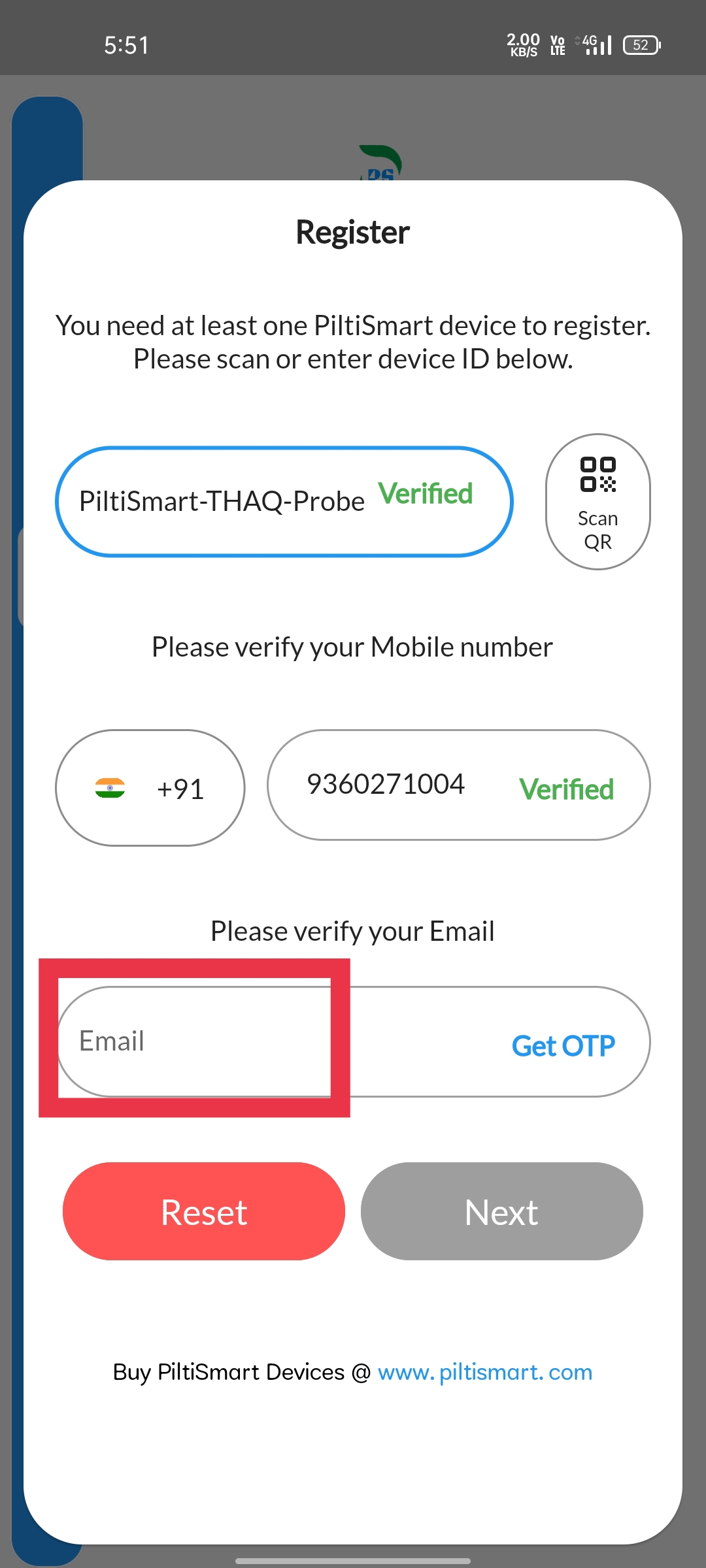
Task: Tap the Next button
Action: [x=501, y=1211]
